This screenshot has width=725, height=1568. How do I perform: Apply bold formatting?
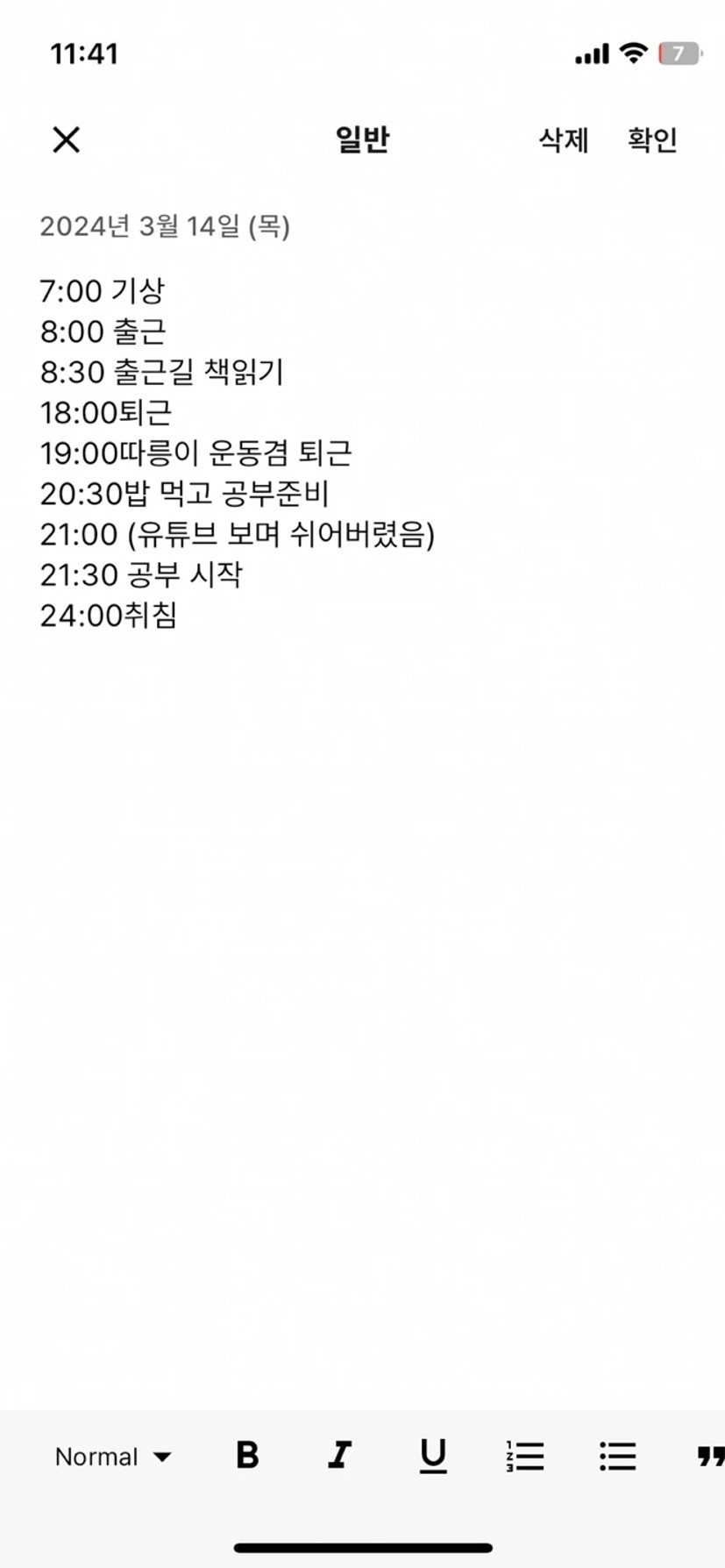pos(248,1456)
